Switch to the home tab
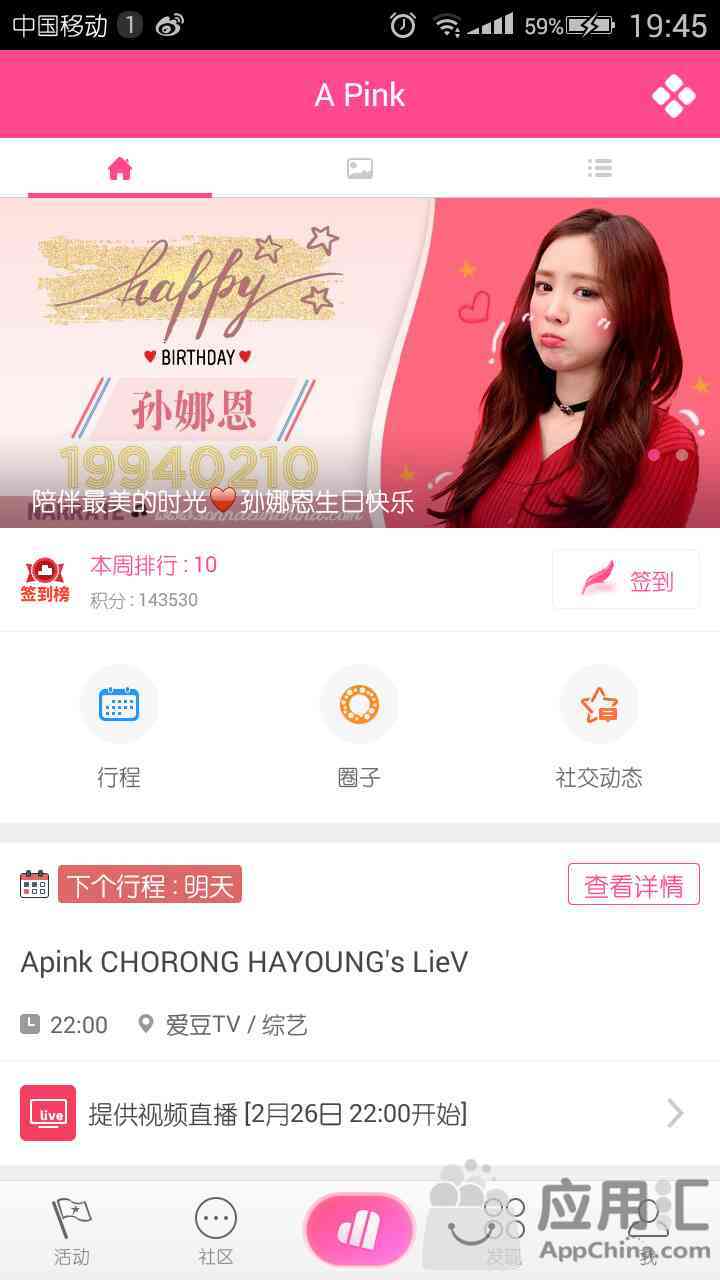The image size is (720, 1280). point(120,169)
